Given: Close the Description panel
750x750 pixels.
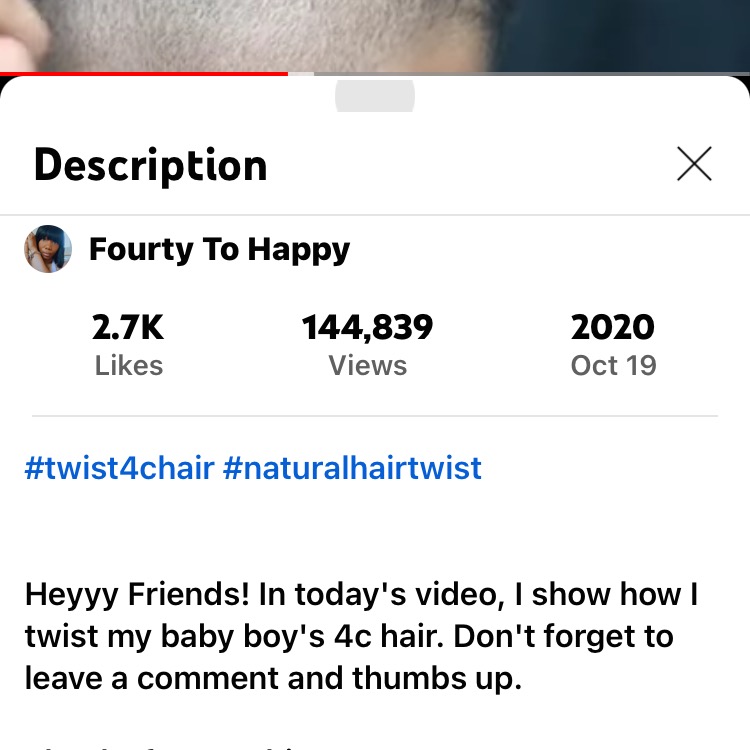Looking at the screenshot, I should tap(694, 164).
